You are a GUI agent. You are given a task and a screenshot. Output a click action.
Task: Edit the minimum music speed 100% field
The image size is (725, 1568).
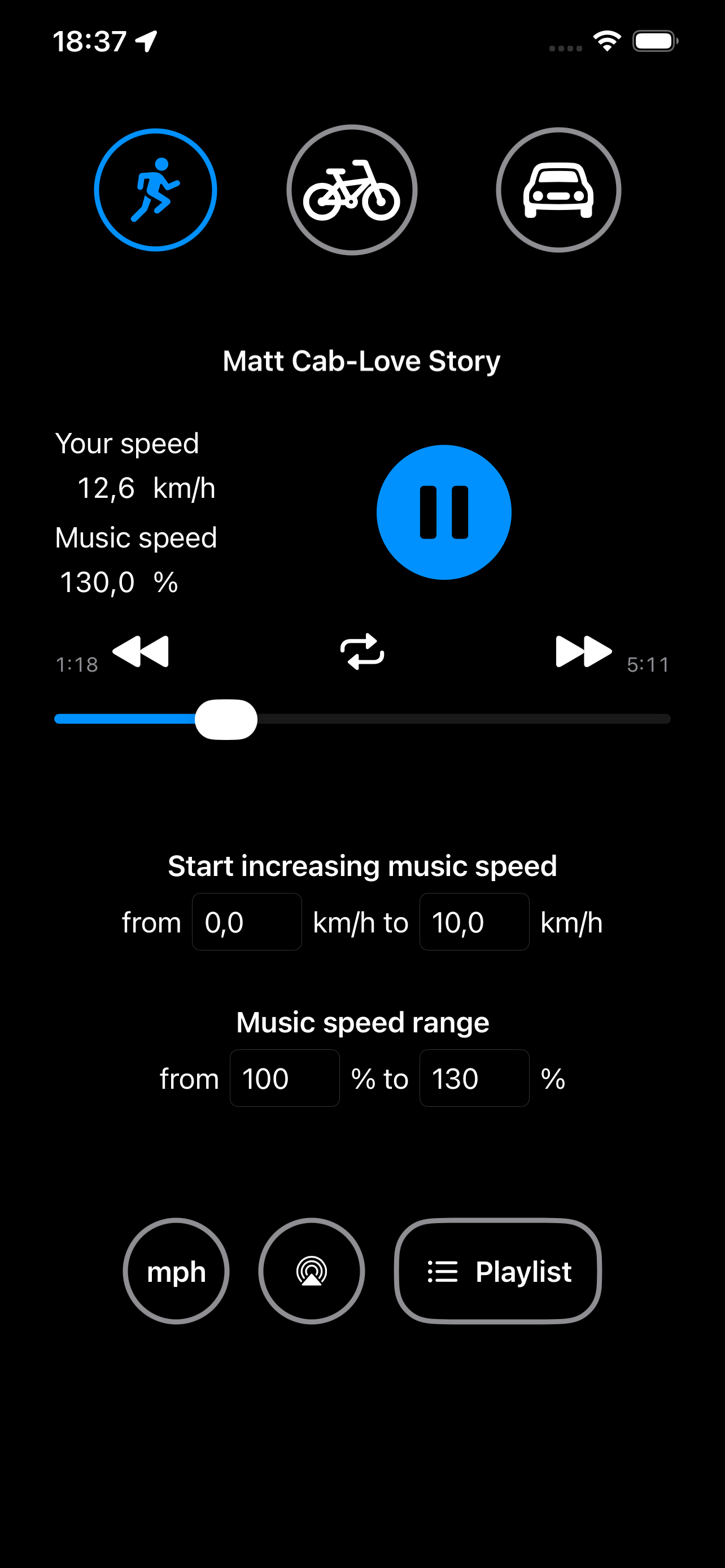284,1078
